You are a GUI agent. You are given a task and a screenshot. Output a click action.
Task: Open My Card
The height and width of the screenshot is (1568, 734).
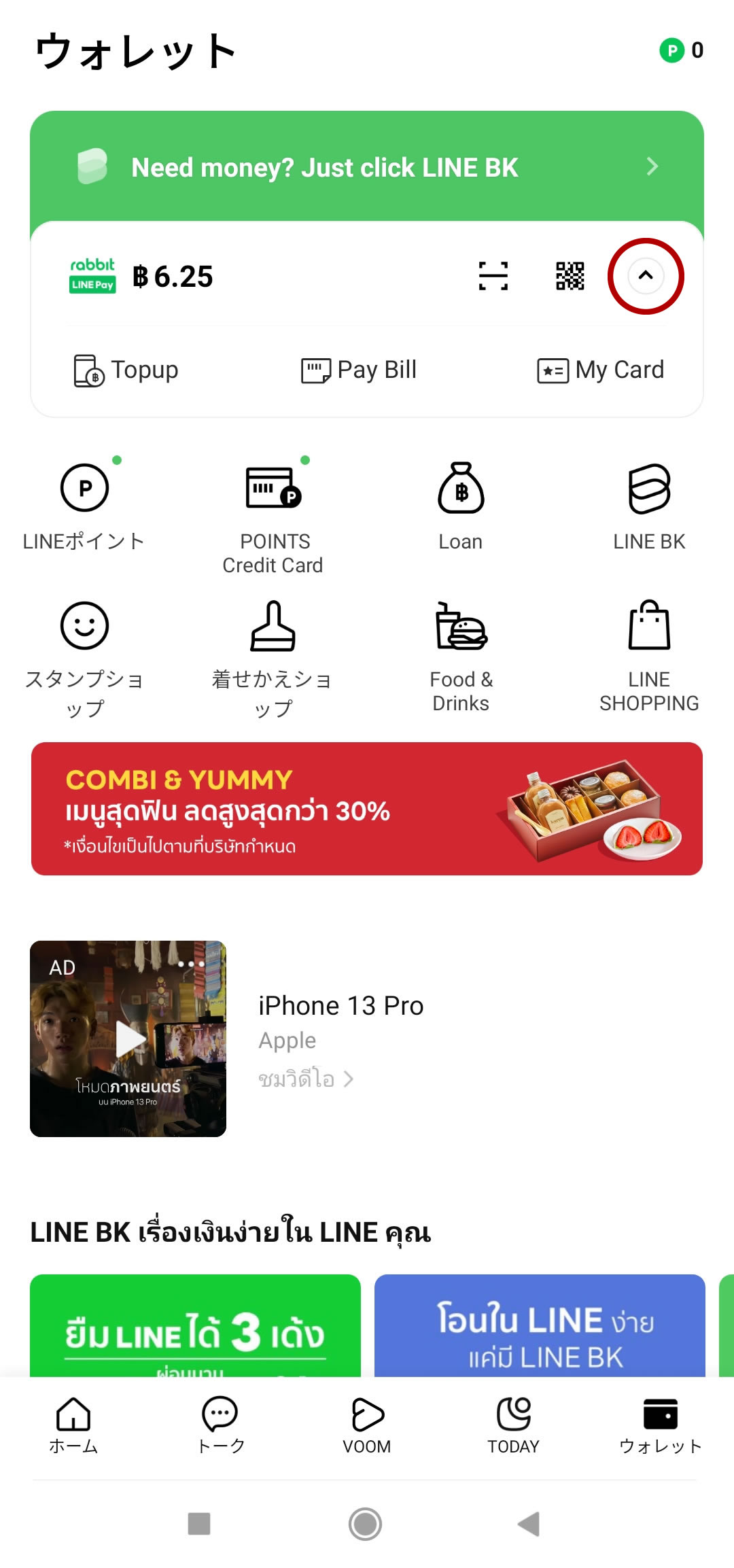[601, 370]
